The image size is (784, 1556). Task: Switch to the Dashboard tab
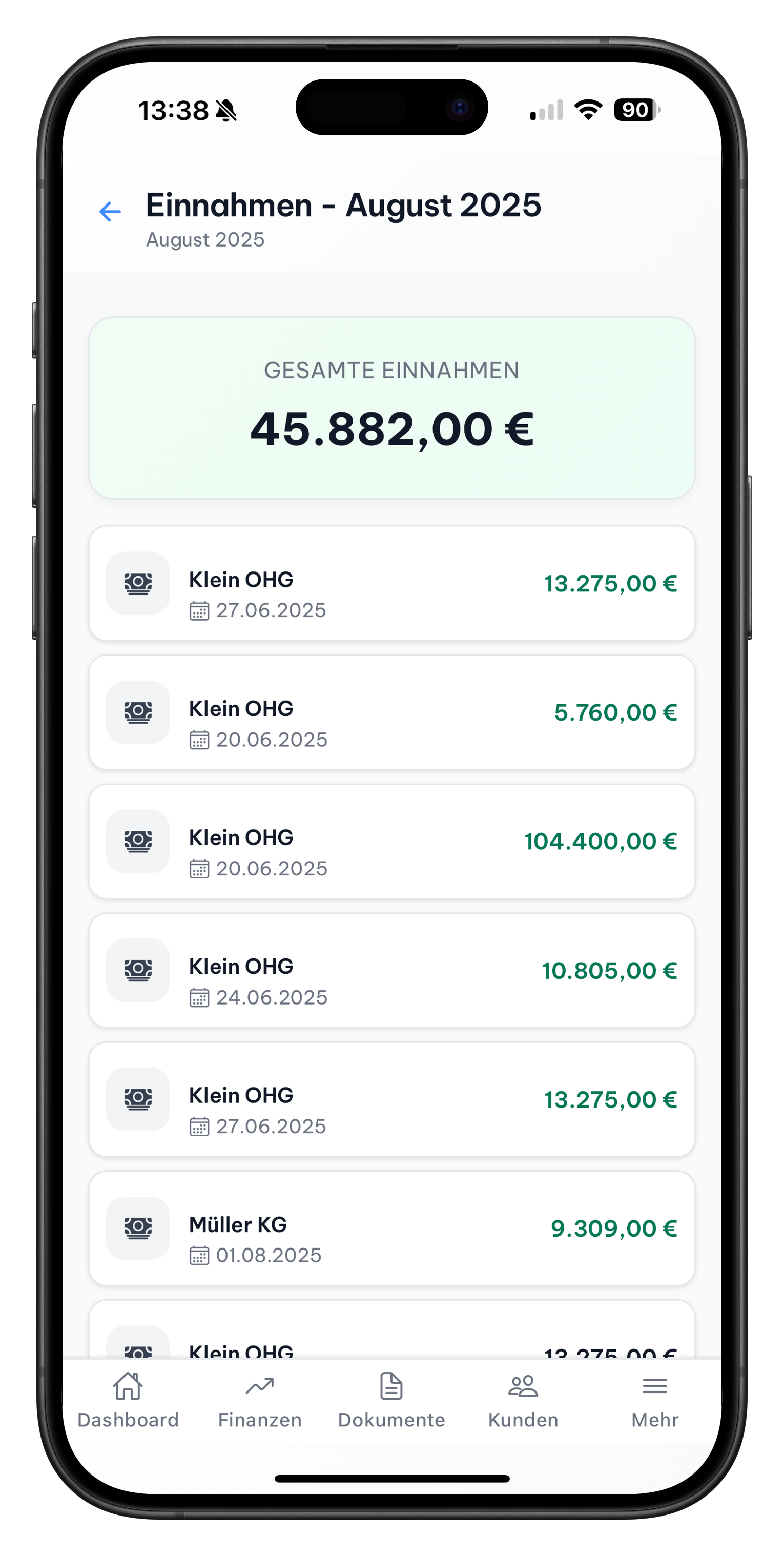(128, 1400)
